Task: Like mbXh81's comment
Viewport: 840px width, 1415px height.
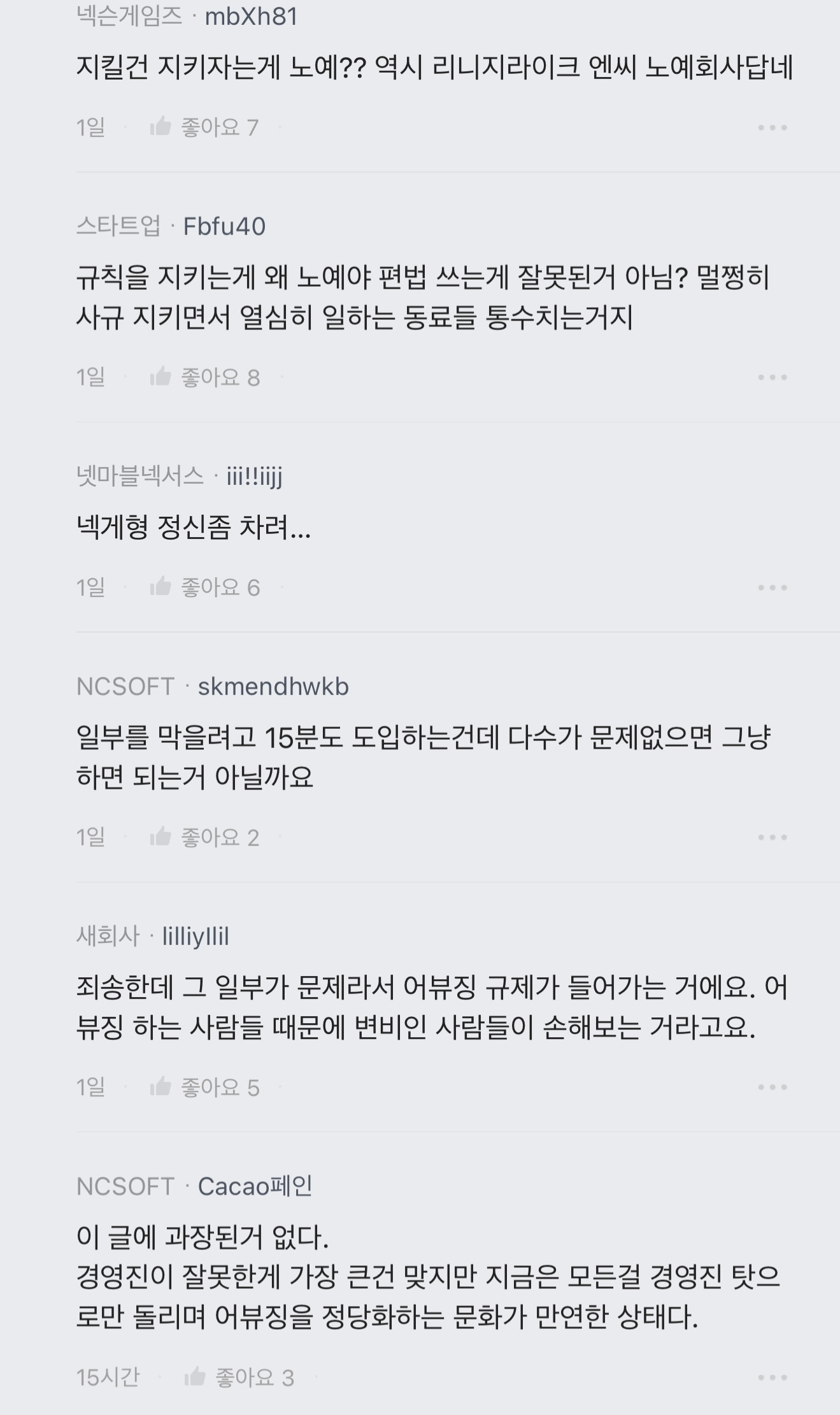Action: [x=161, y=127]
